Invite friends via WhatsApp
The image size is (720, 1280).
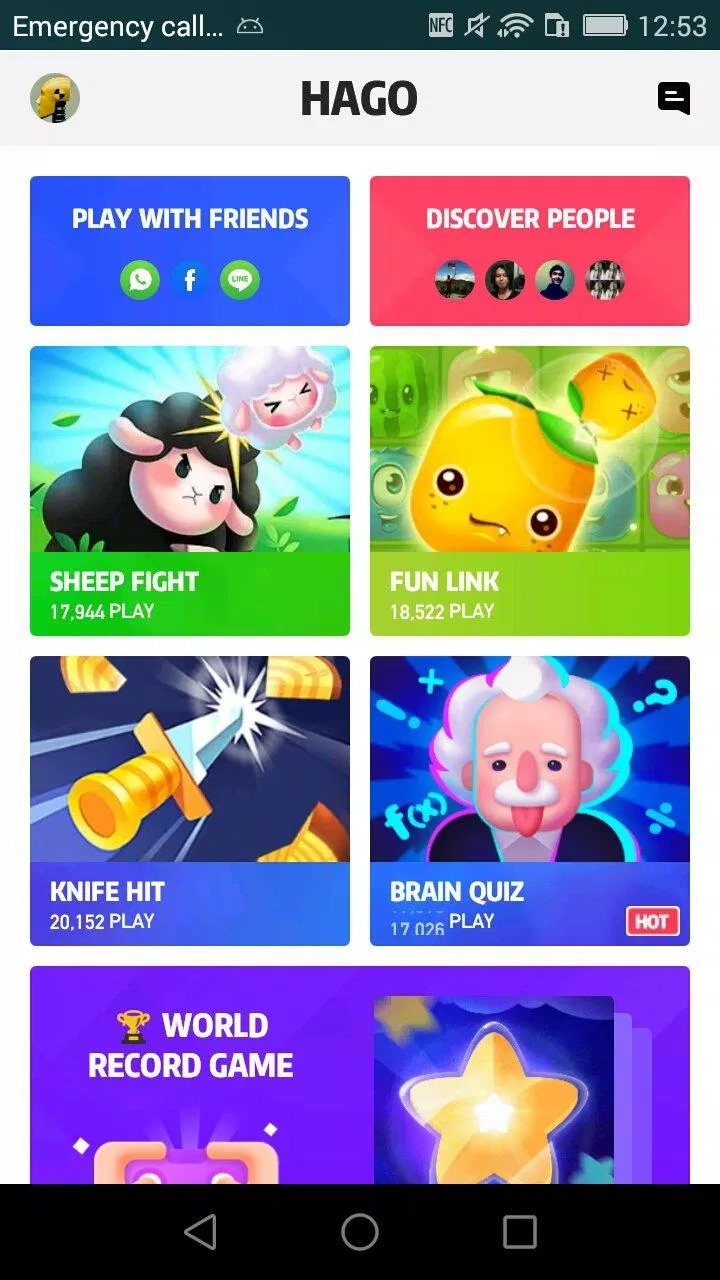(140, 280)
